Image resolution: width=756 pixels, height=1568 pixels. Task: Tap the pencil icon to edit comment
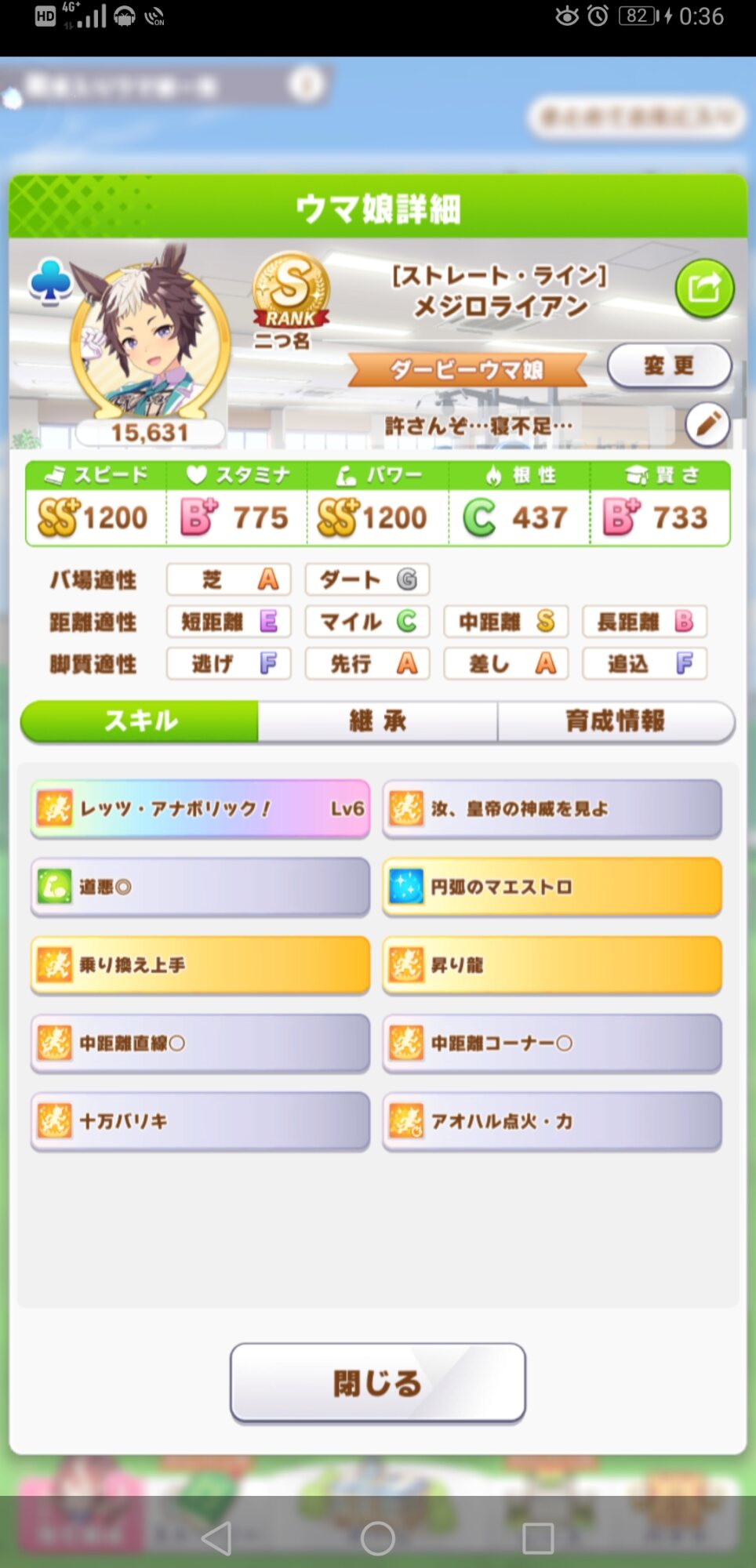[x=707, y=424]
